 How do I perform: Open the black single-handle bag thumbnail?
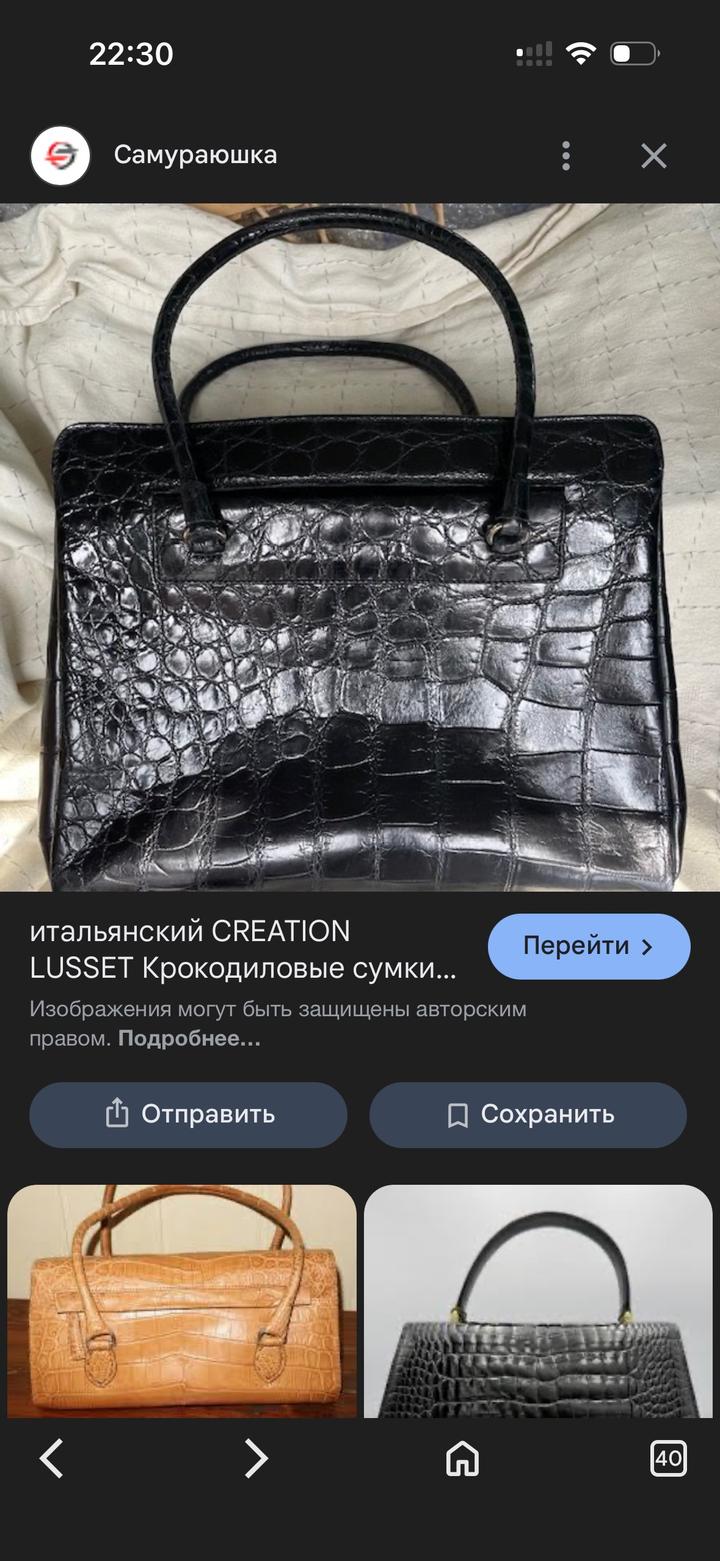(x=538, y=1300)
